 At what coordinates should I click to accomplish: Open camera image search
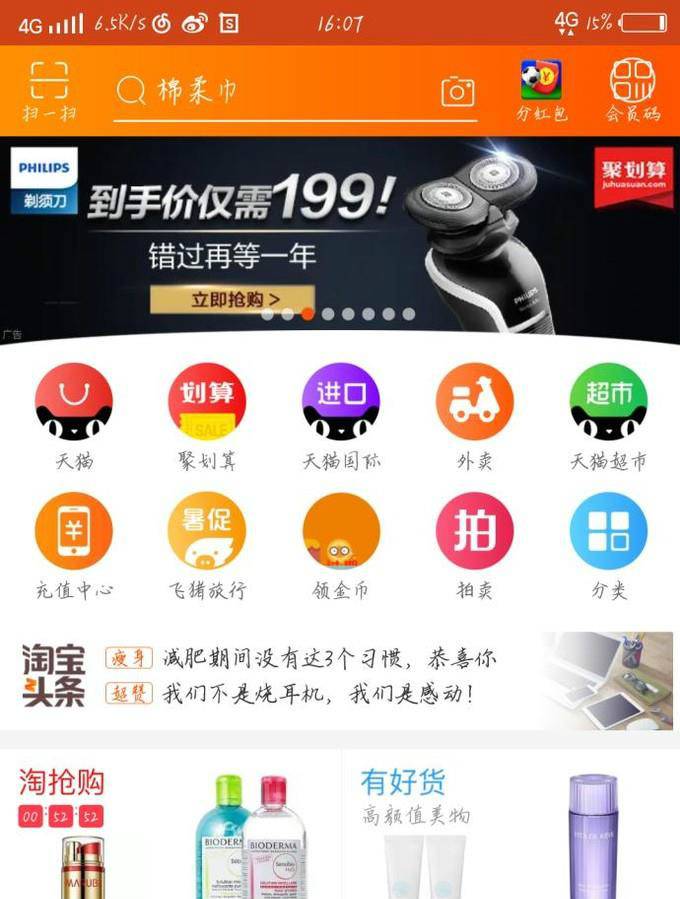pos(457,92)
